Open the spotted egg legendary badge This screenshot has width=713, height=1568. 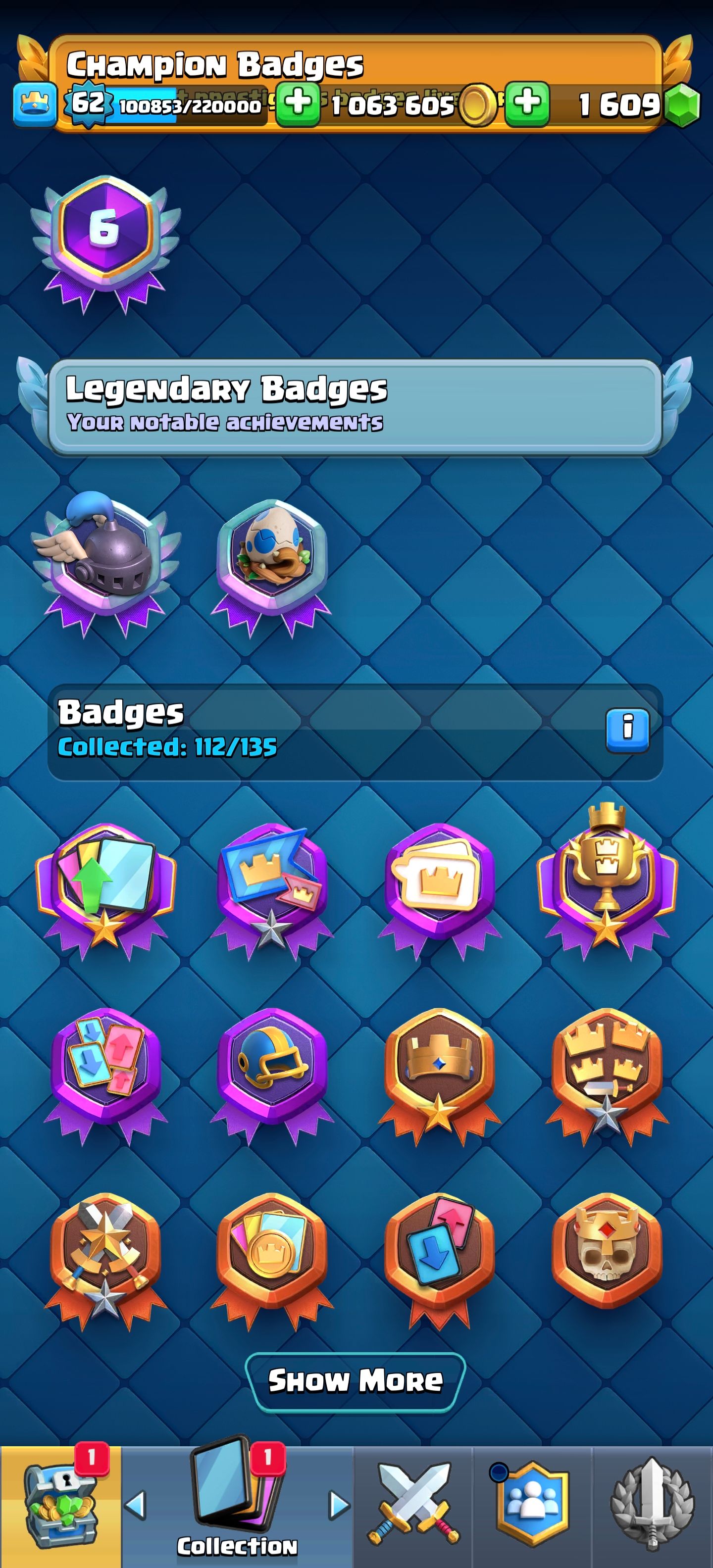271,563
